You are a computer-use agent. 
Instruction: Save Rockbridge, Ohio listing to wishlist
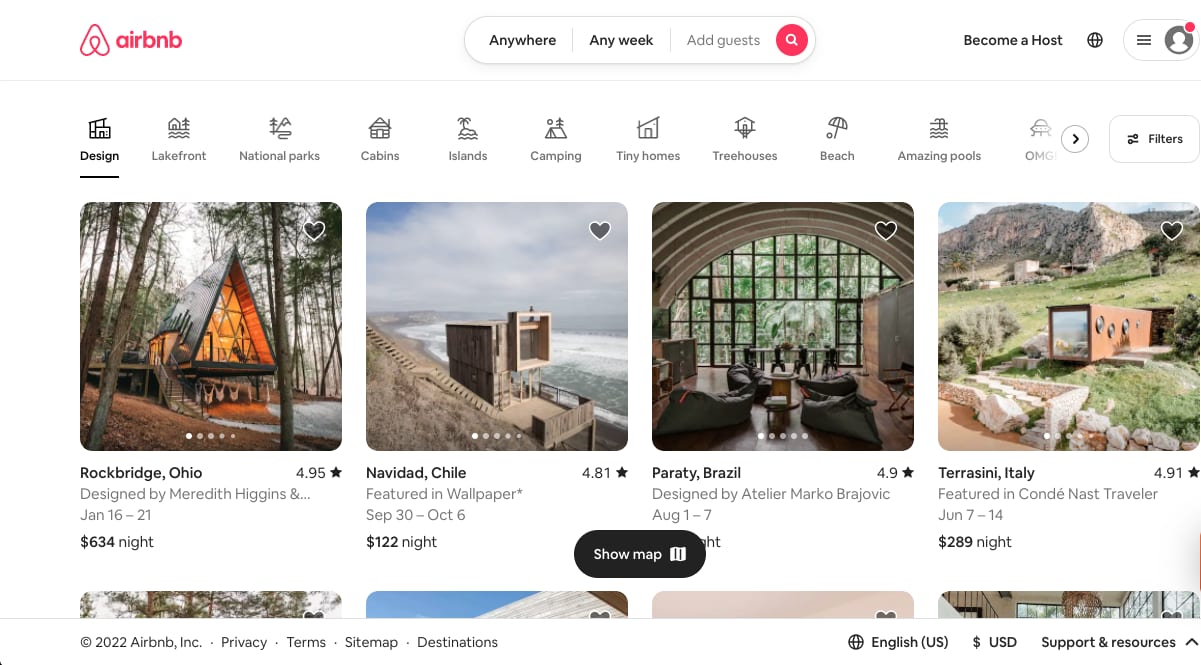(314, 231)
